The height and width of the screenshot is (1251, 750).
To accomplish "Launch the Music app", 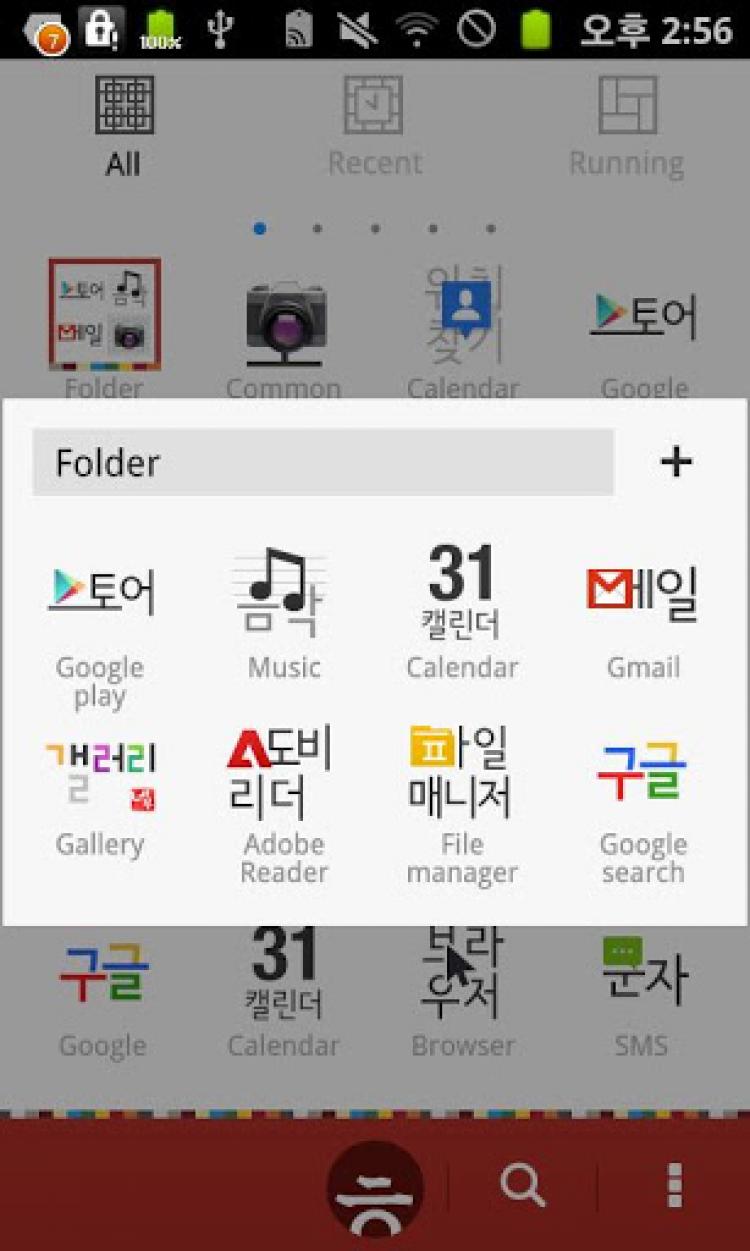I will (x=283, y=610).
